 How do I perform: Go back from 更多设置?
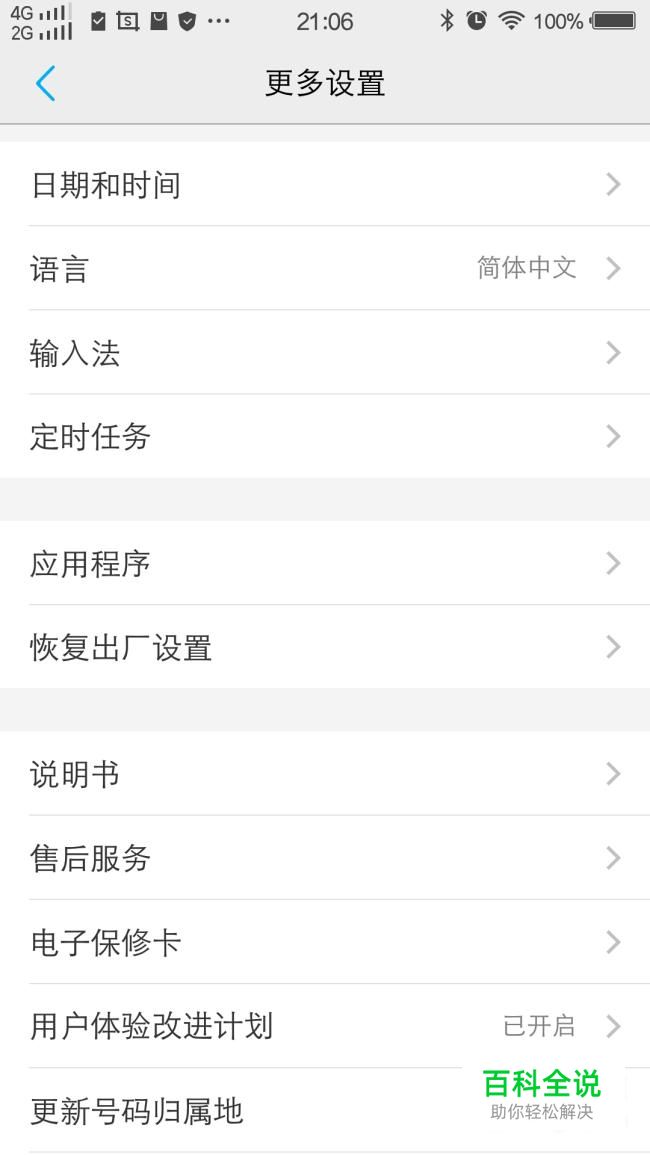tap(46, 82)
